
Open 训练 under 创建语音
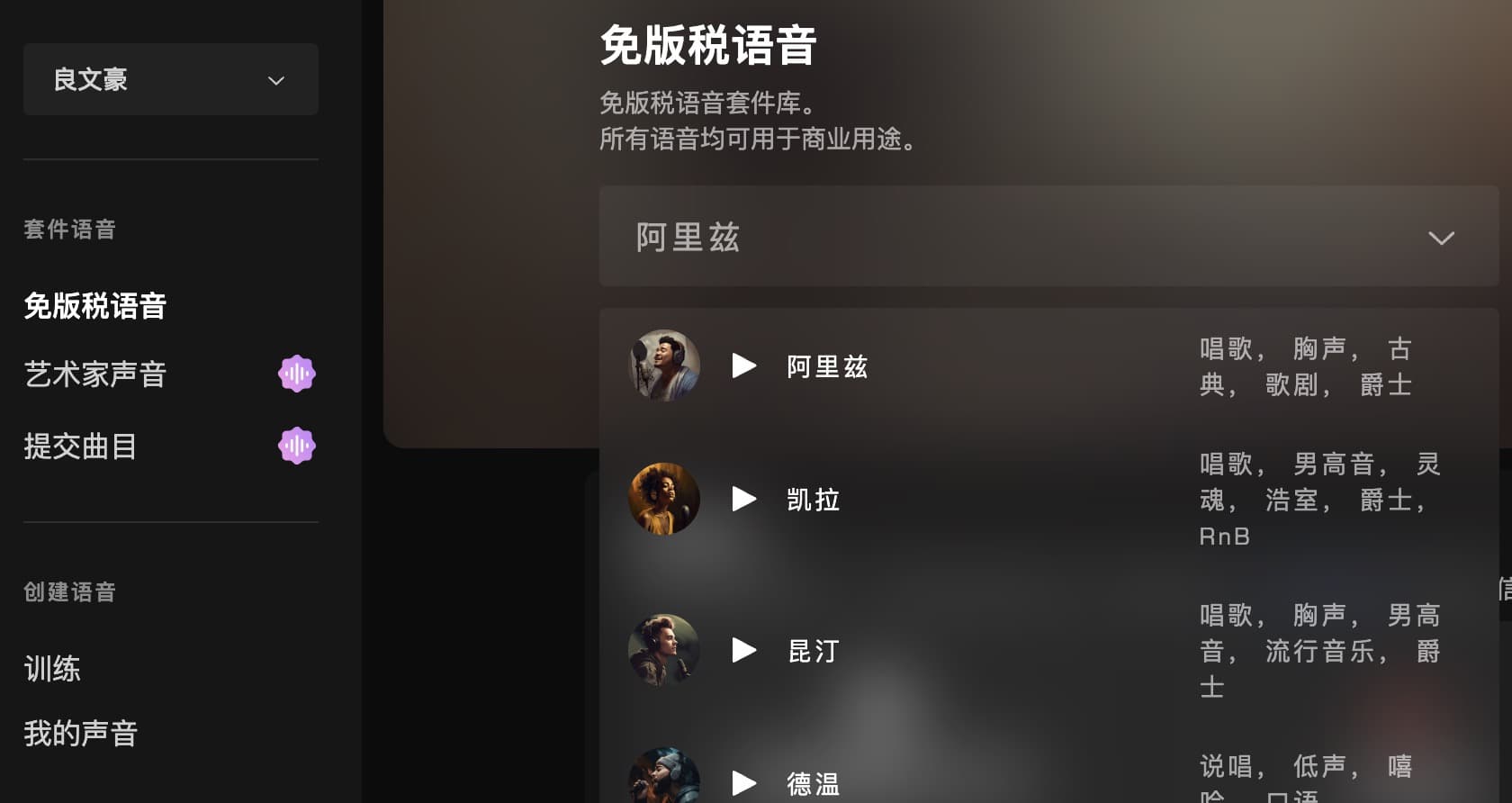click(52, 669)
